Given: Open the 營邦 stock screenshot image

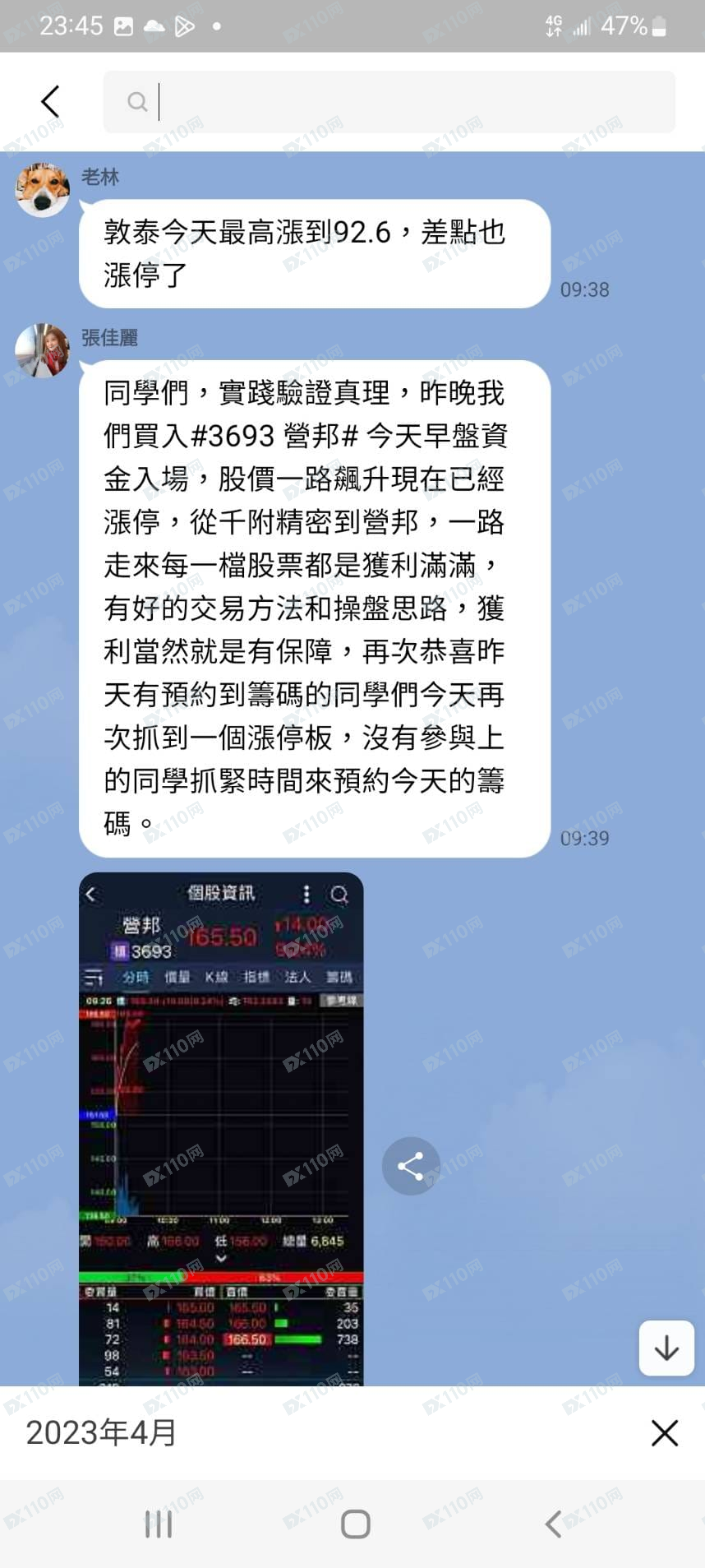Looking at the screenshot, I should tap(221, 1126).
